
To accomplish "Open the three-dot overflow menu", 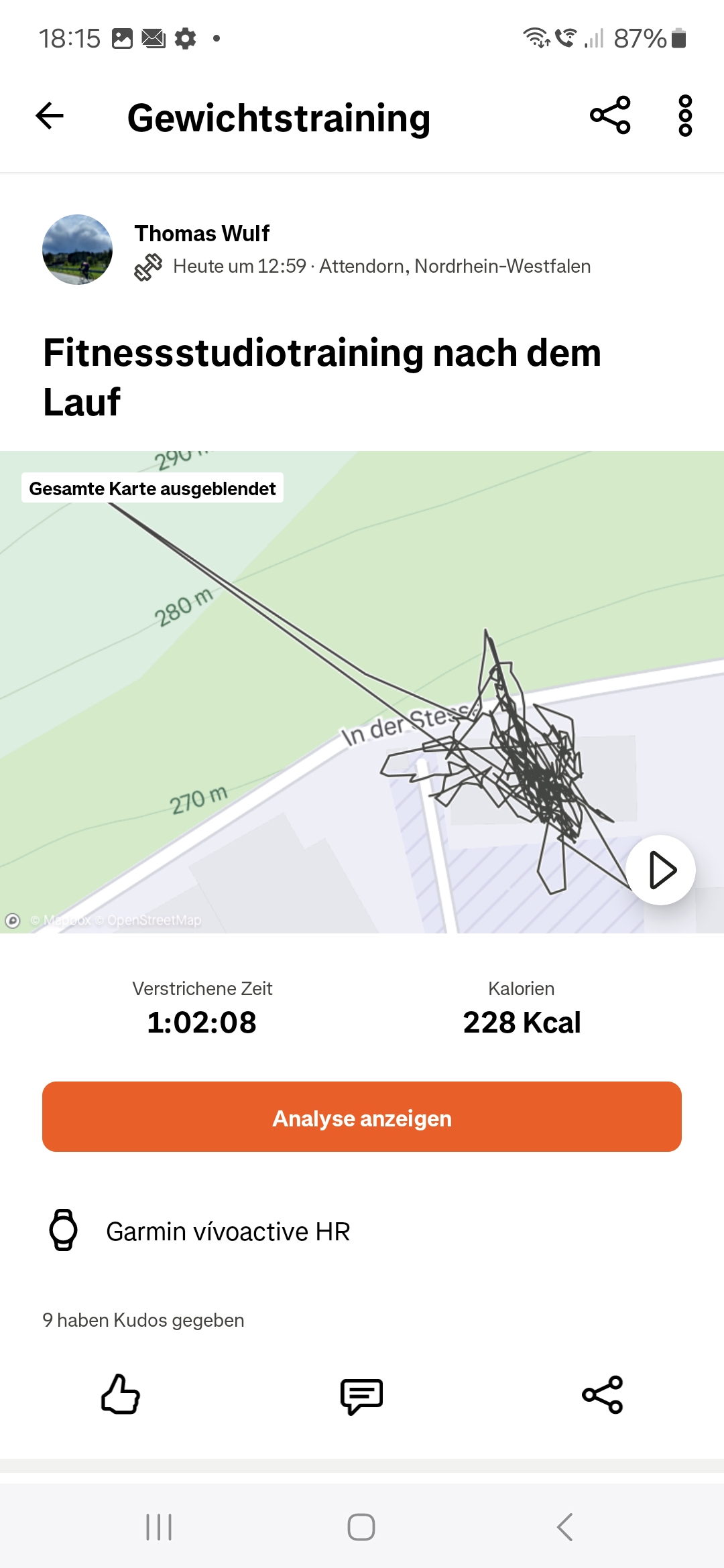I will (684, 116).
